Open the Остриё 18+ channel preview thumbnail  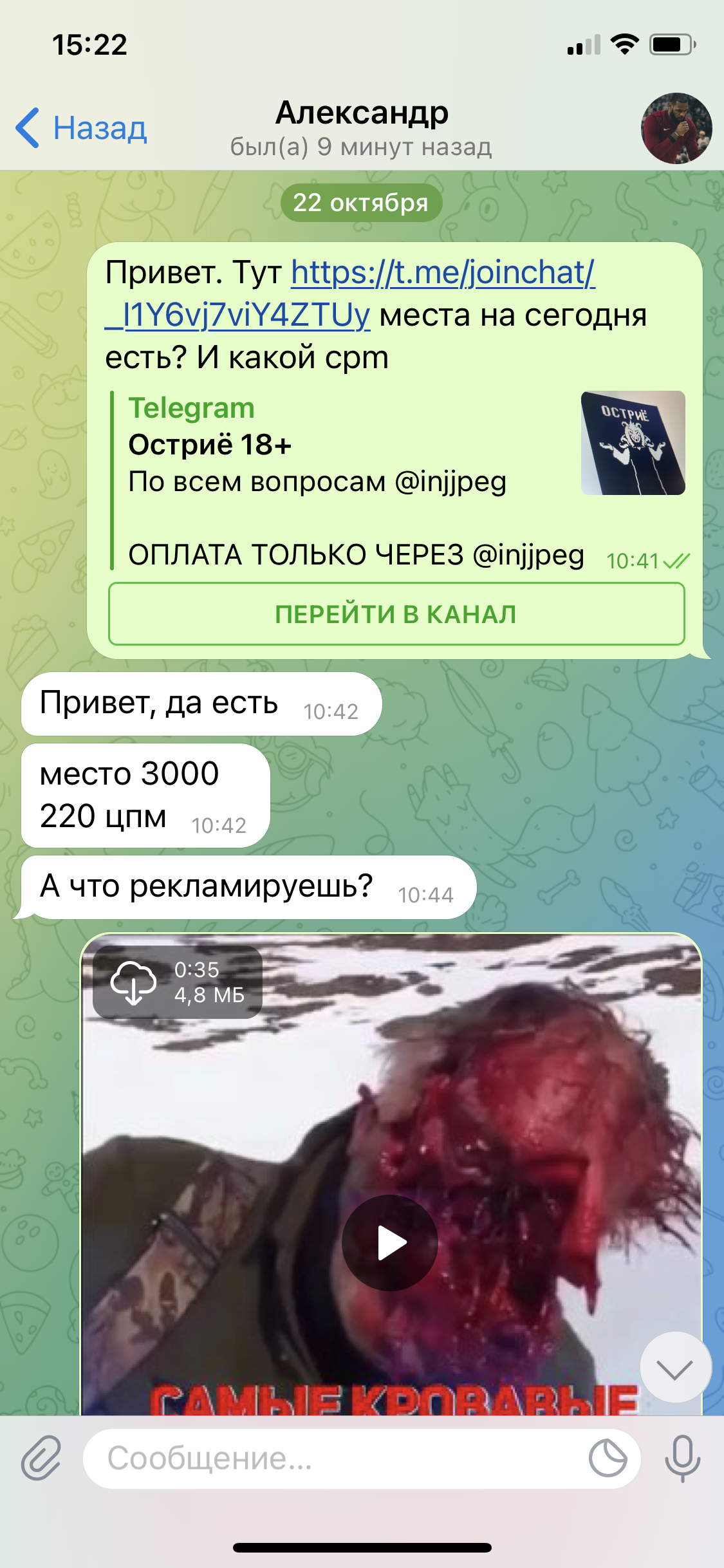tap(633, 443)
